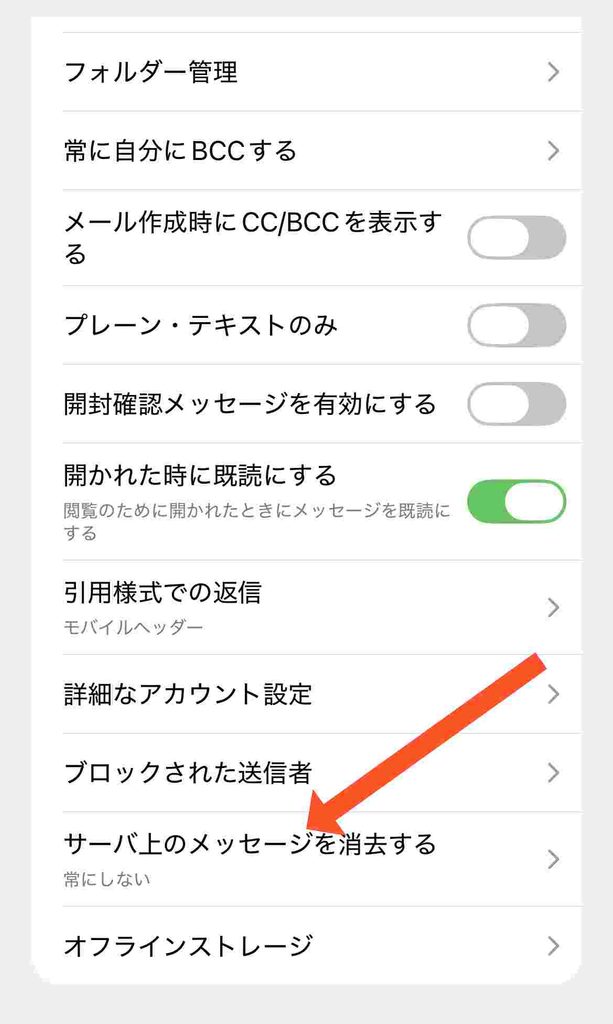The width and height of the screenshot is (613, 1024).
Task: Open 常に自分にBCCする option
Action: 321,151
